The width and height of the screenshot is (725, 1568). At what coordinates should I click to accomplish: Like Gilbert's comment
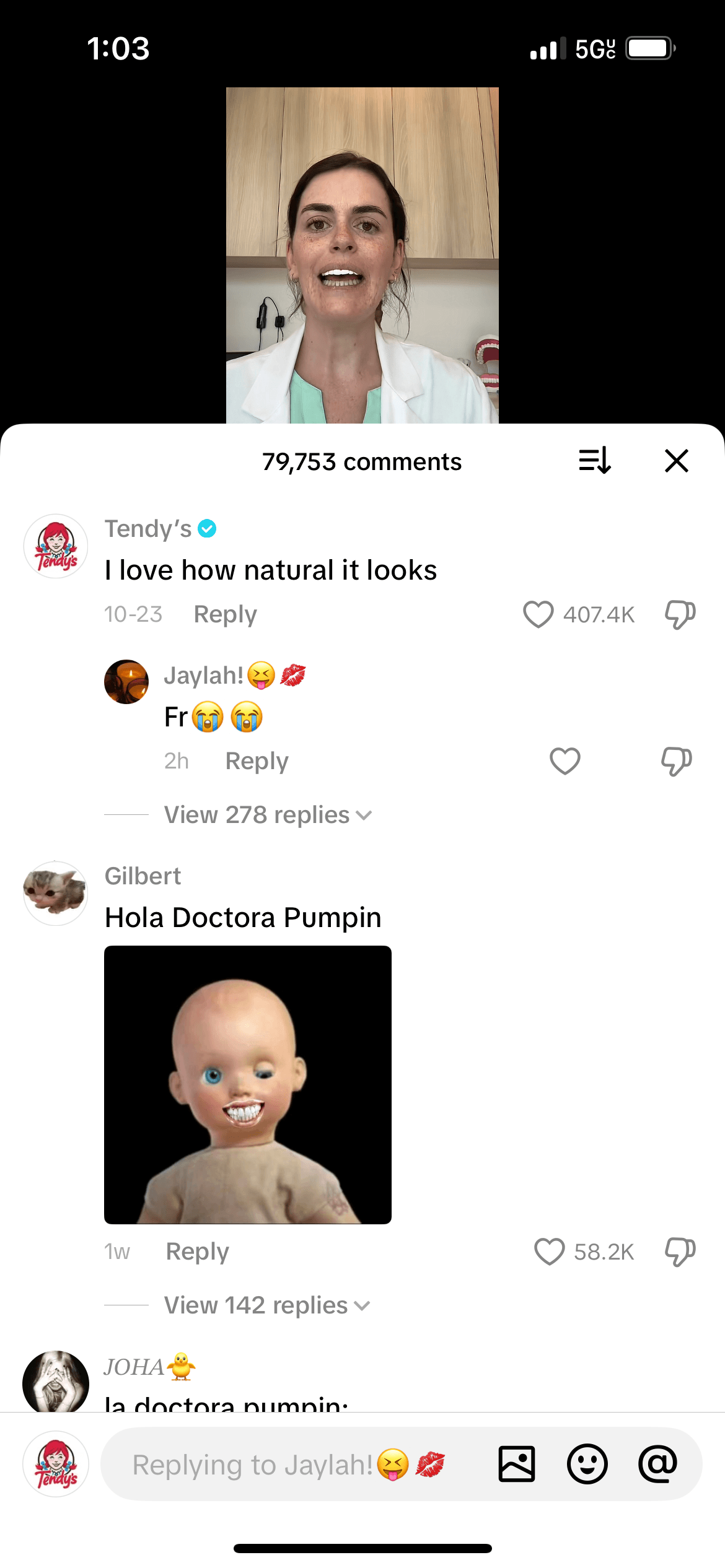click(x=550, y=1252)
